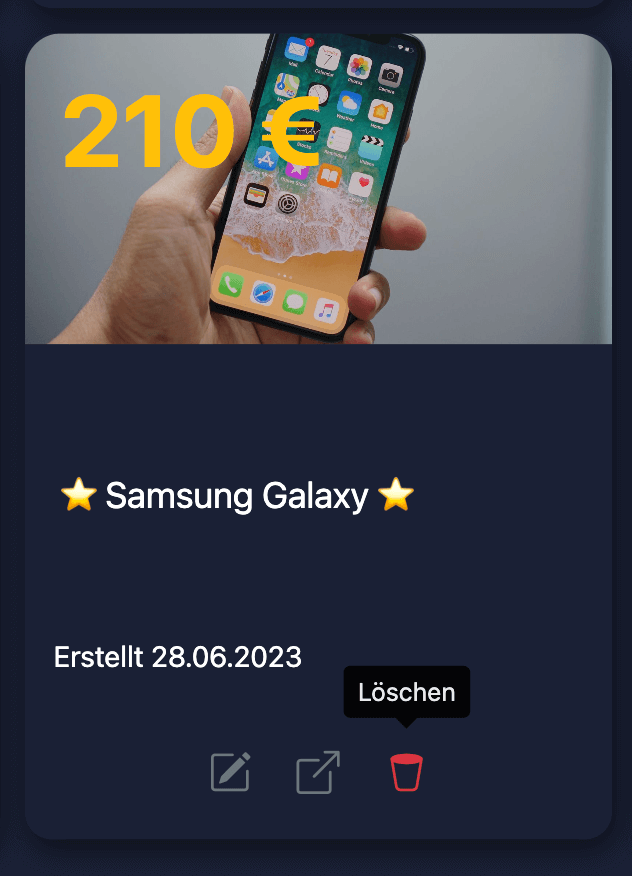Open Samsung Galaxy listing in new window
The image size is (632, 876).
tap(318, 772)
